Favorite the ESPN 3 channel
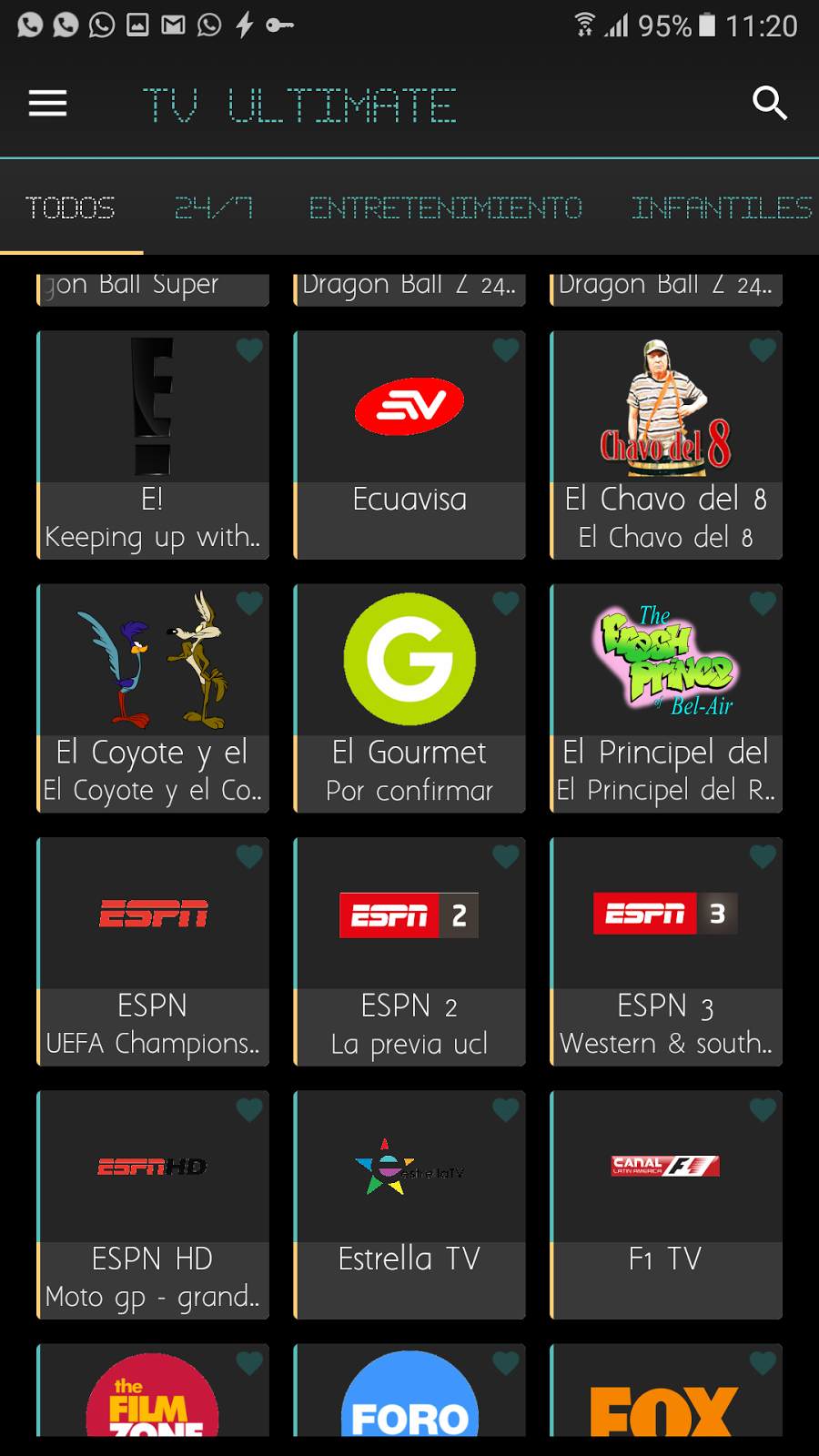819x1456 pixels. (x=763, y=856)
